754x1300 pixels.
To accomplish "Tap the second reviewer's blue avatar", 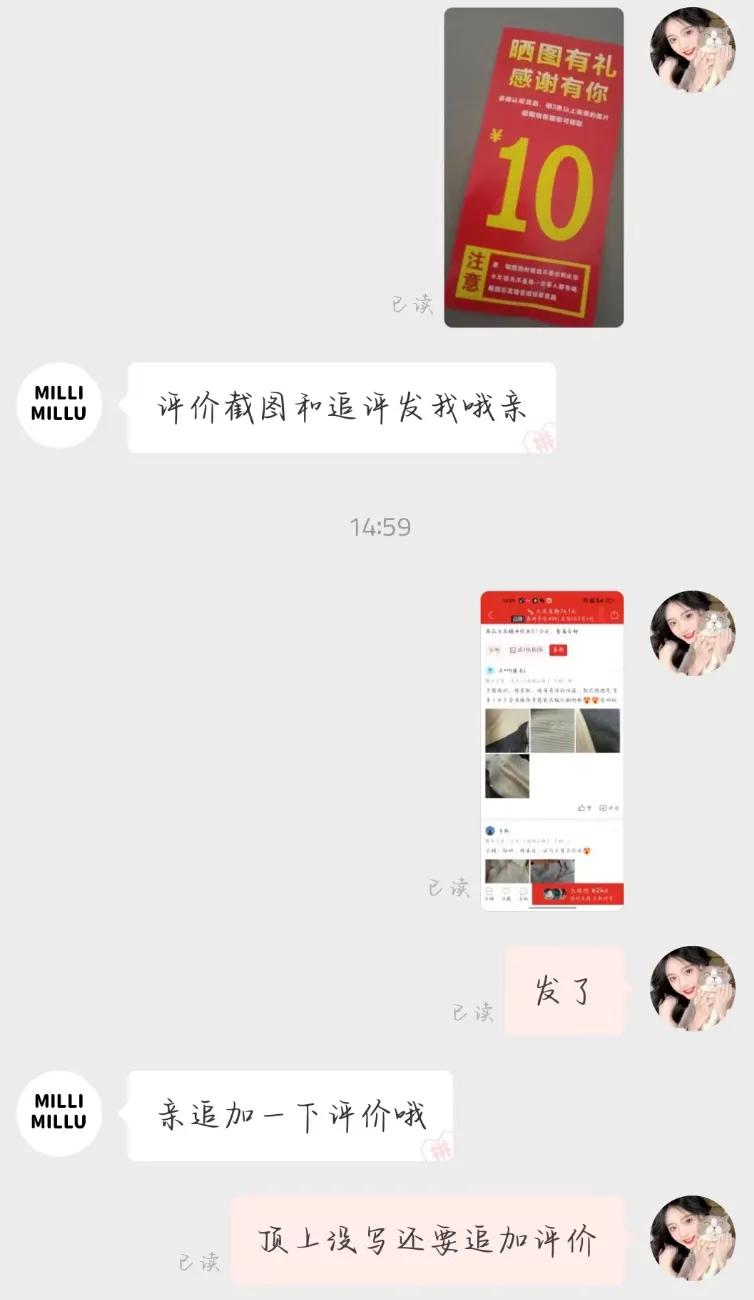I will (x=489, y=832).
